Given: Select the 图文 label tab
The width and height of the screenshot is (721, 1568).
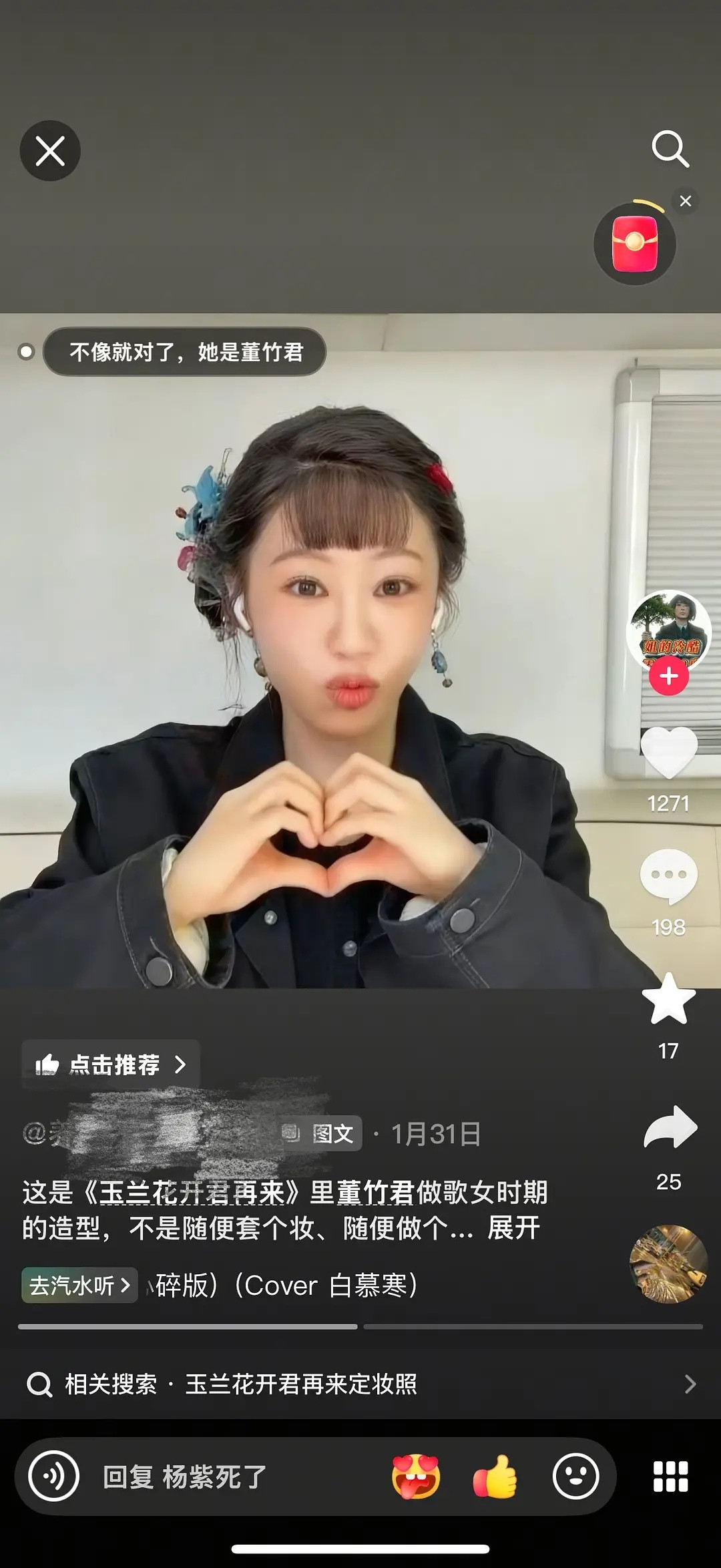Looking at the screenshot, I should coord(328,1133).
